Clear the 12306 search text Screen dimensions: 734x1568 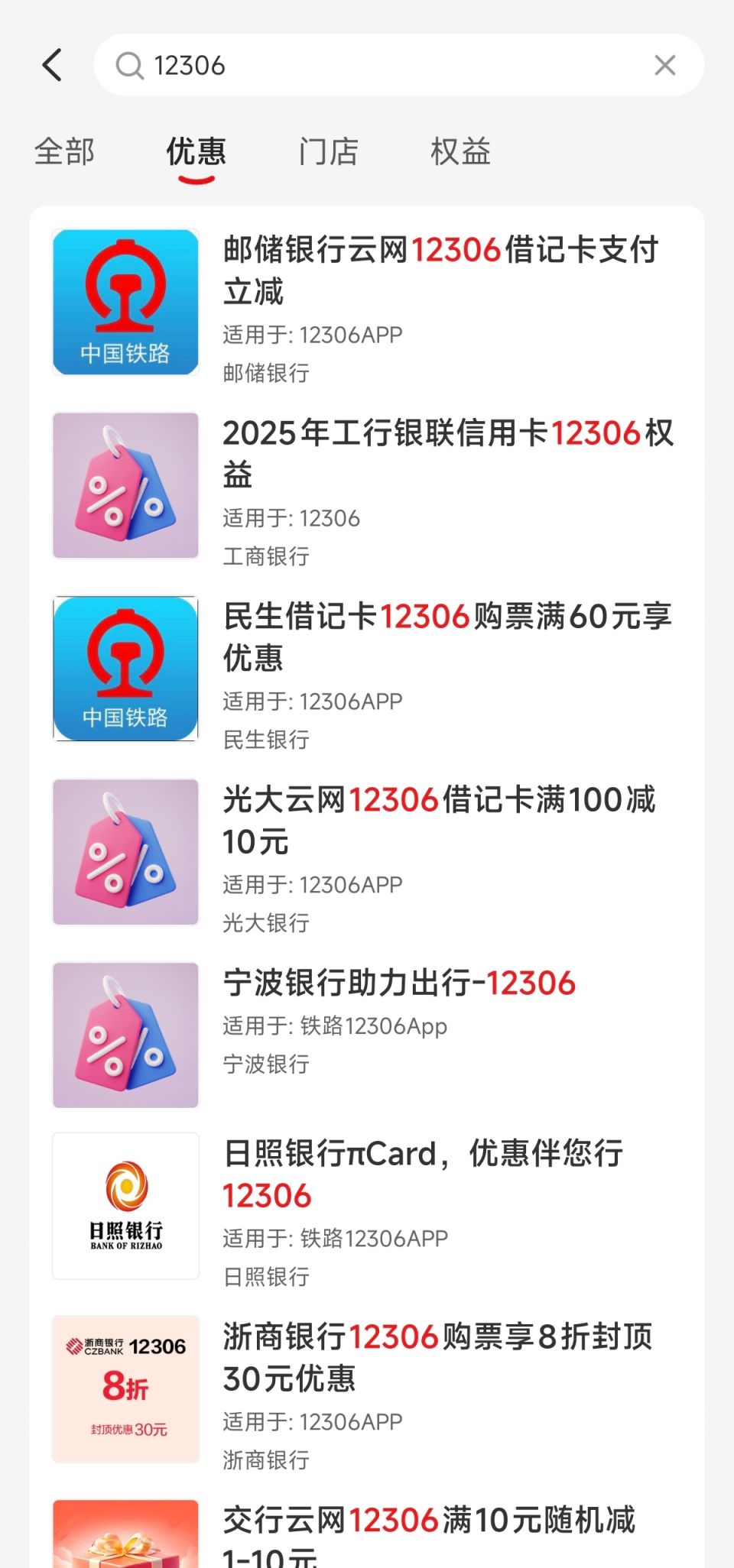pos(664,65)
